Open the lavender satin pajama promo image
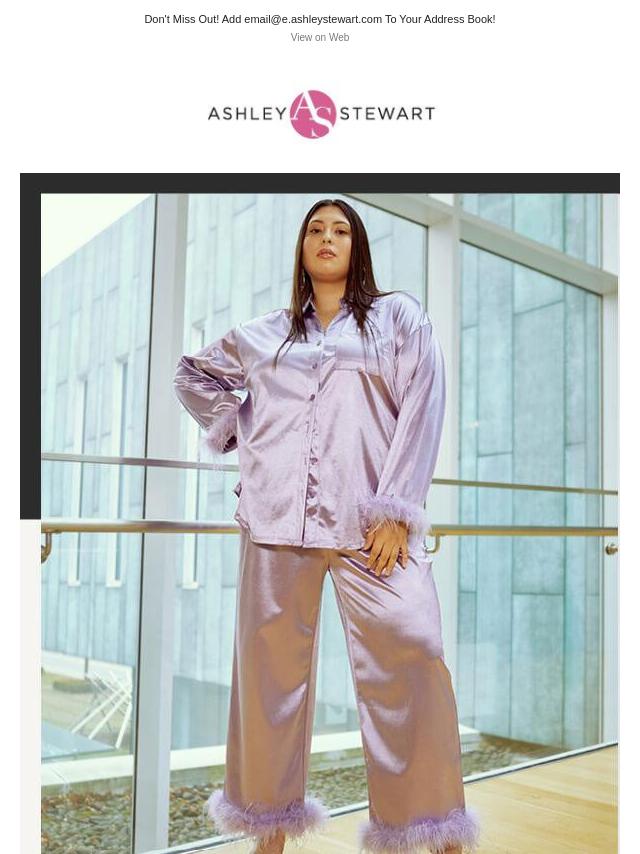Image resolution: width=640 pixels, height=854 pixels. click(320, 512)
